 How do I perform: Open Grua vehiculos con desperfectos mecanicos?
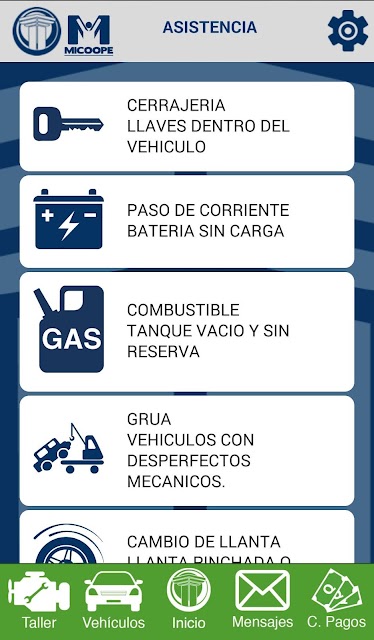[187, 451]
